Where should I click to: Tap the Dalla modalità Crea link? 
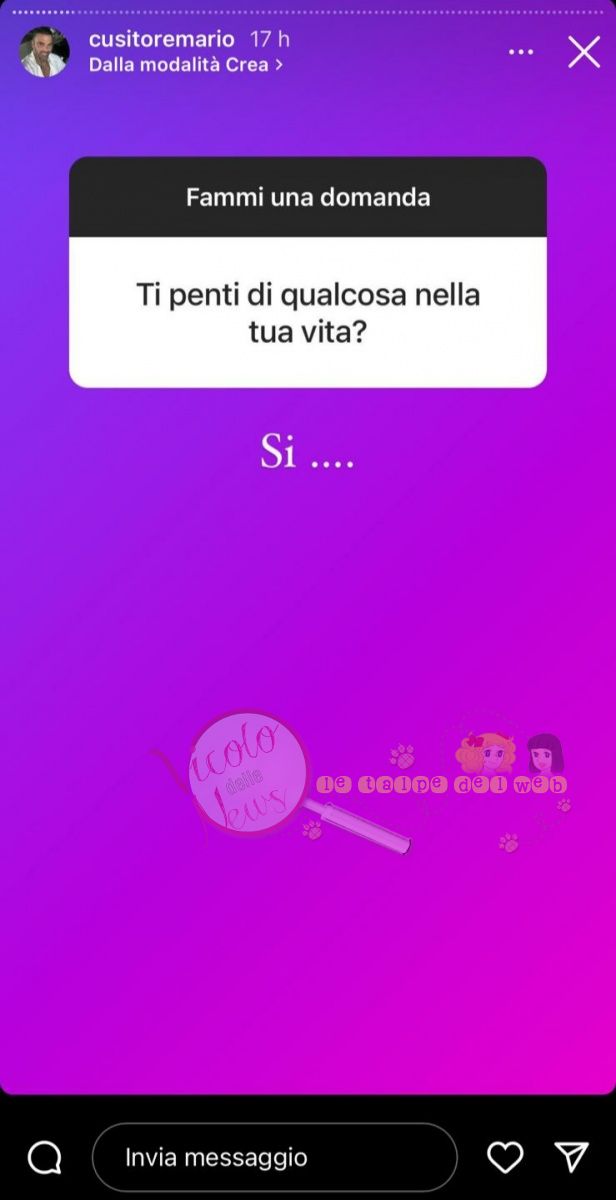(186, 65)
